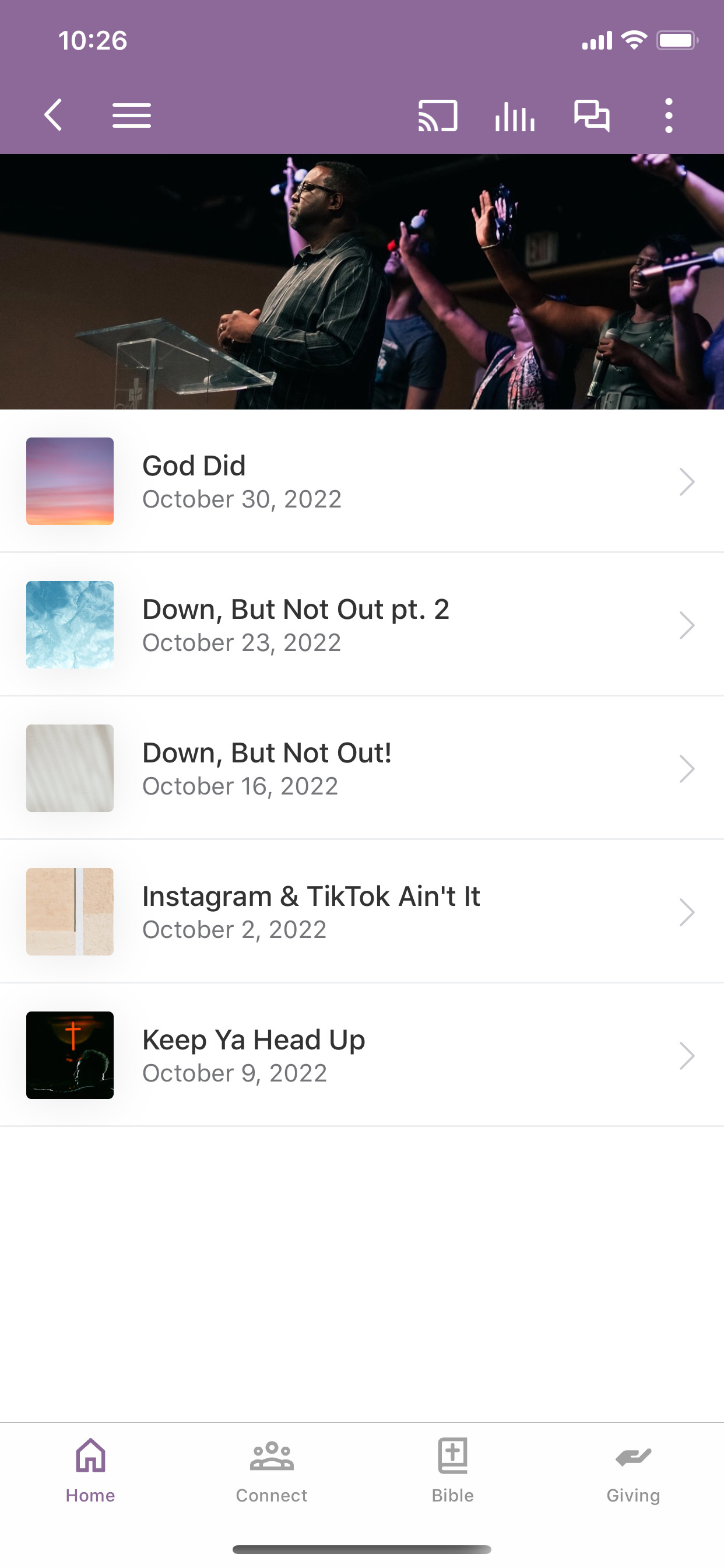Open the audio bars icon
This screenshot has width=724, height=1568.
coord(515,115)
